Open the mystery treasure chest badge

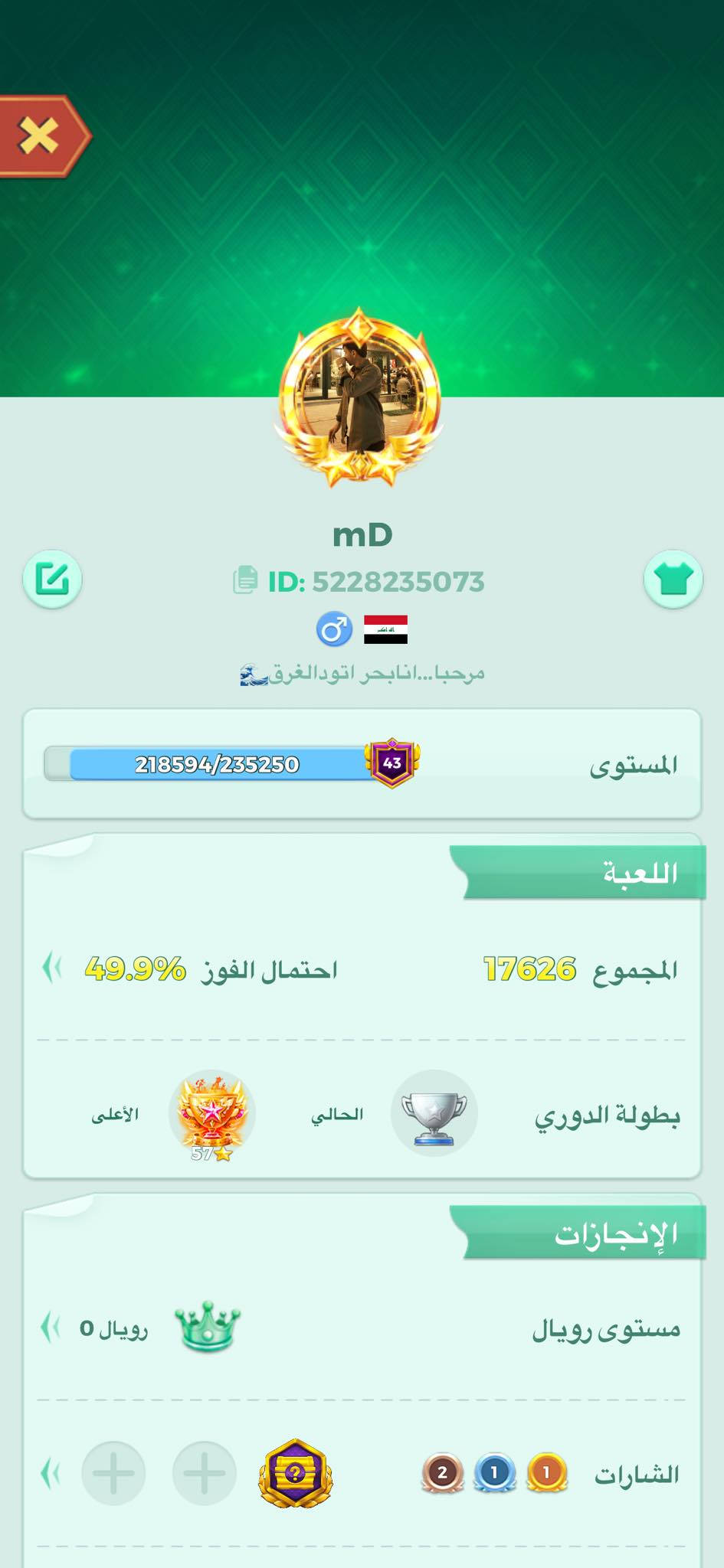click(x=296, y=1473)
